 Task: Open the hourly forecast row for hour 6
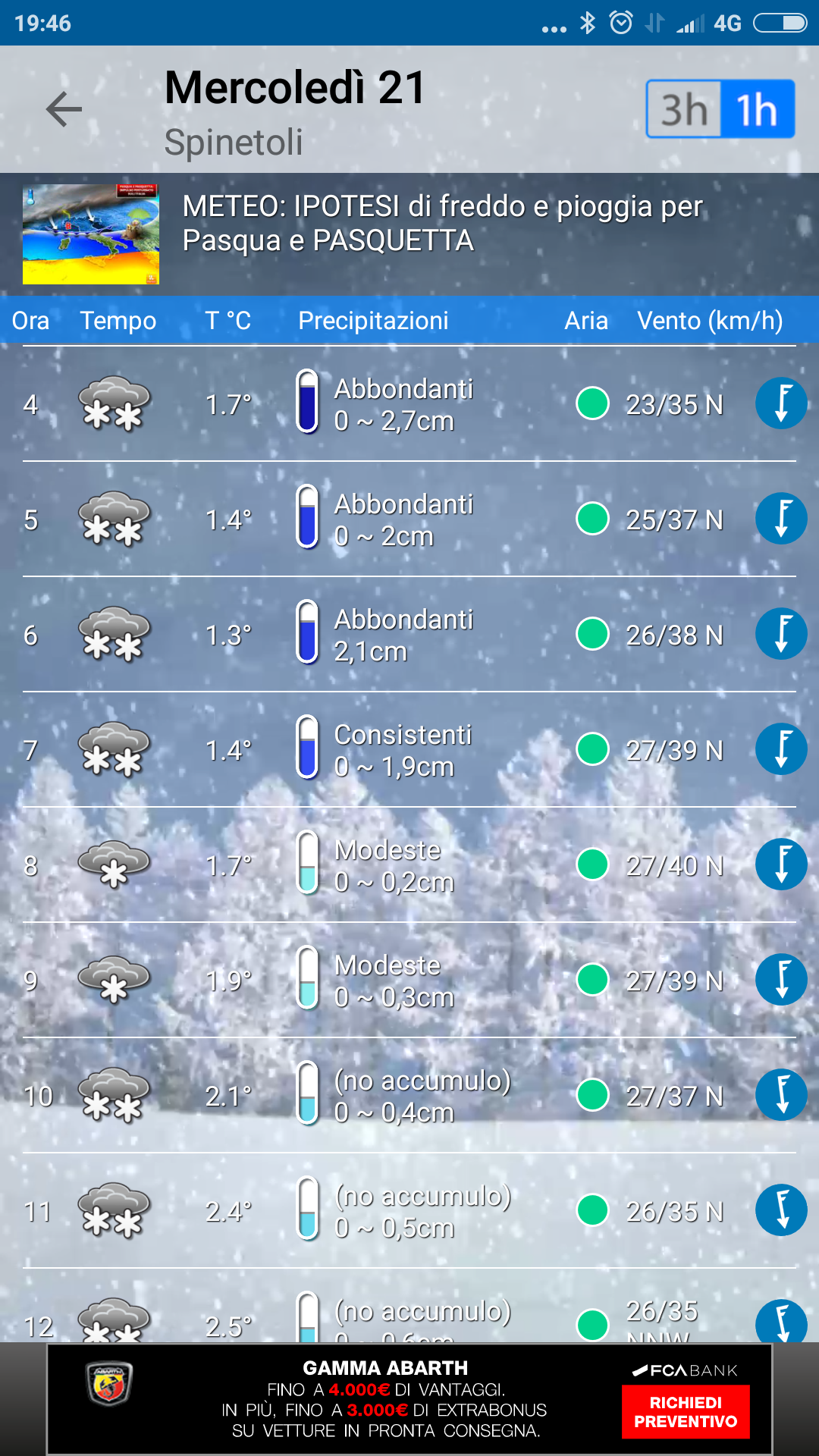tap(409, 635)
